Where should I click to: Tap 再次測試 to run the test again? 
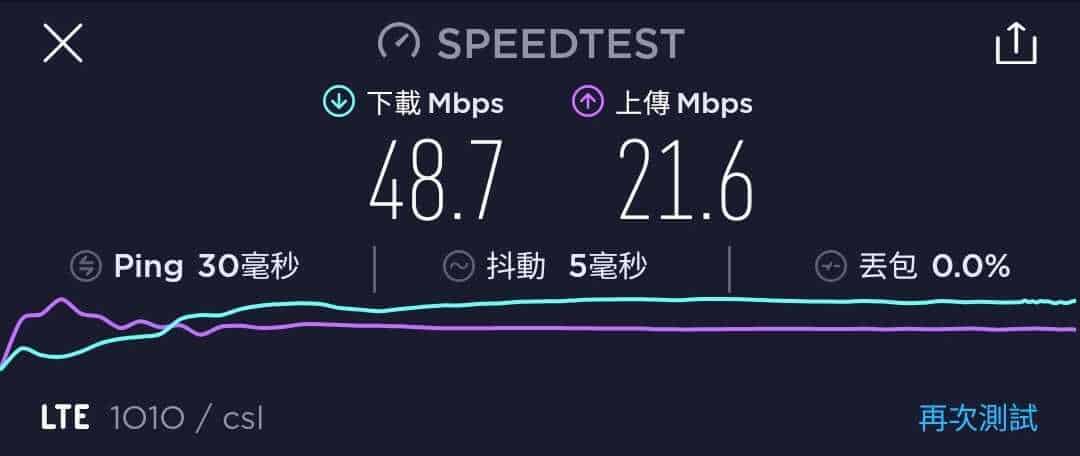point(977,417)
